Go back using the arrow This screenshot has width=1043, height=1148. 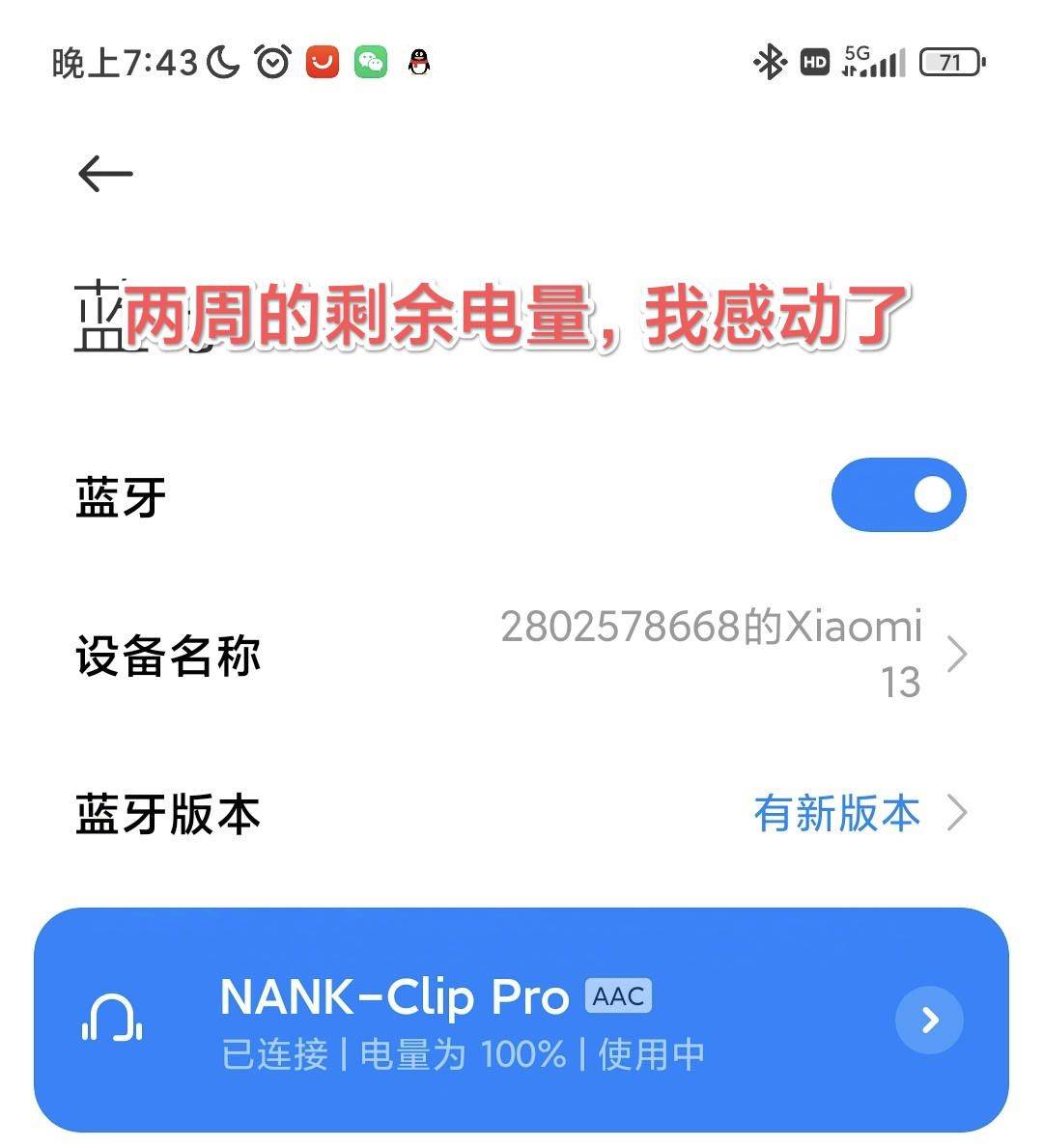pos(104,174)
